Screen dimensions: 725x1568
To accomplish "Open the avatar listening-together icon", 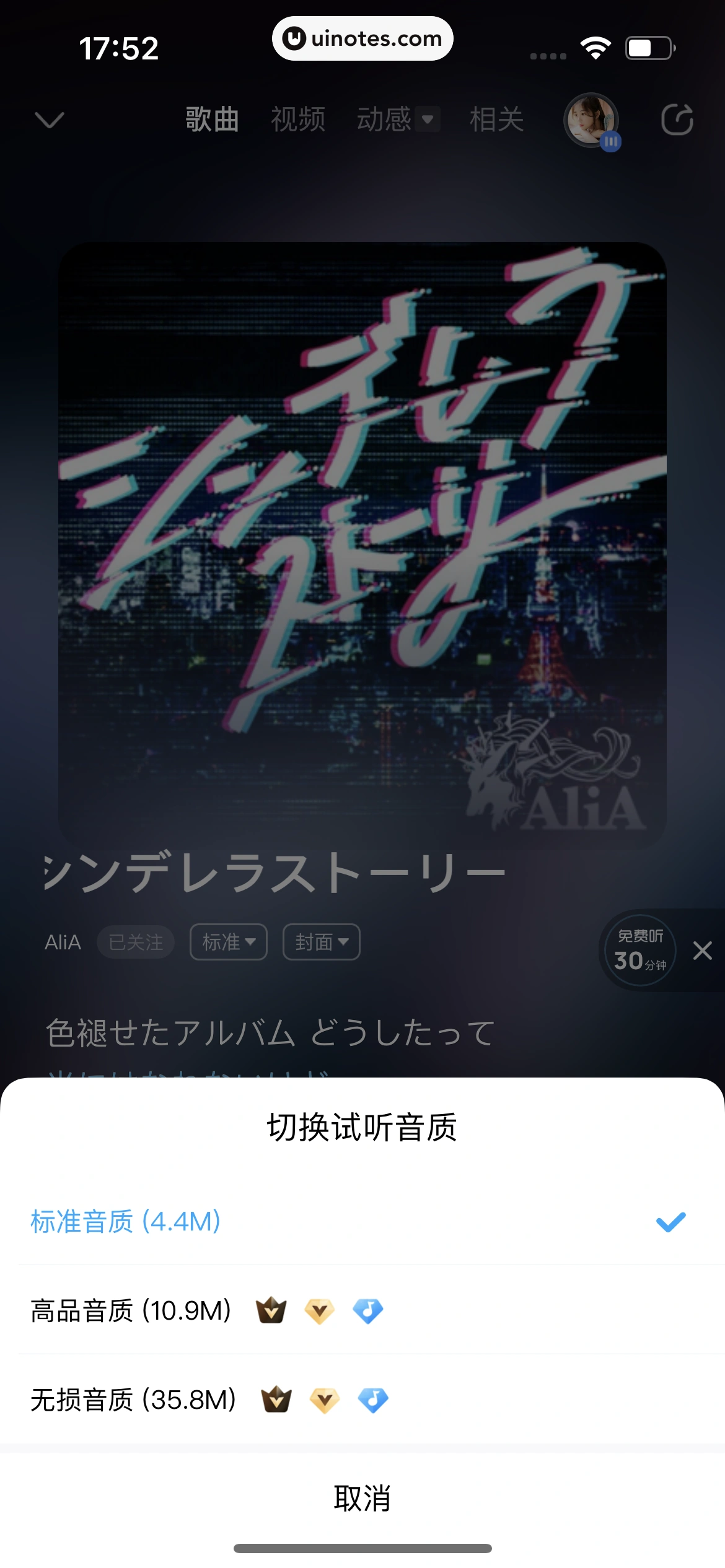I will (x=592, y=121).
